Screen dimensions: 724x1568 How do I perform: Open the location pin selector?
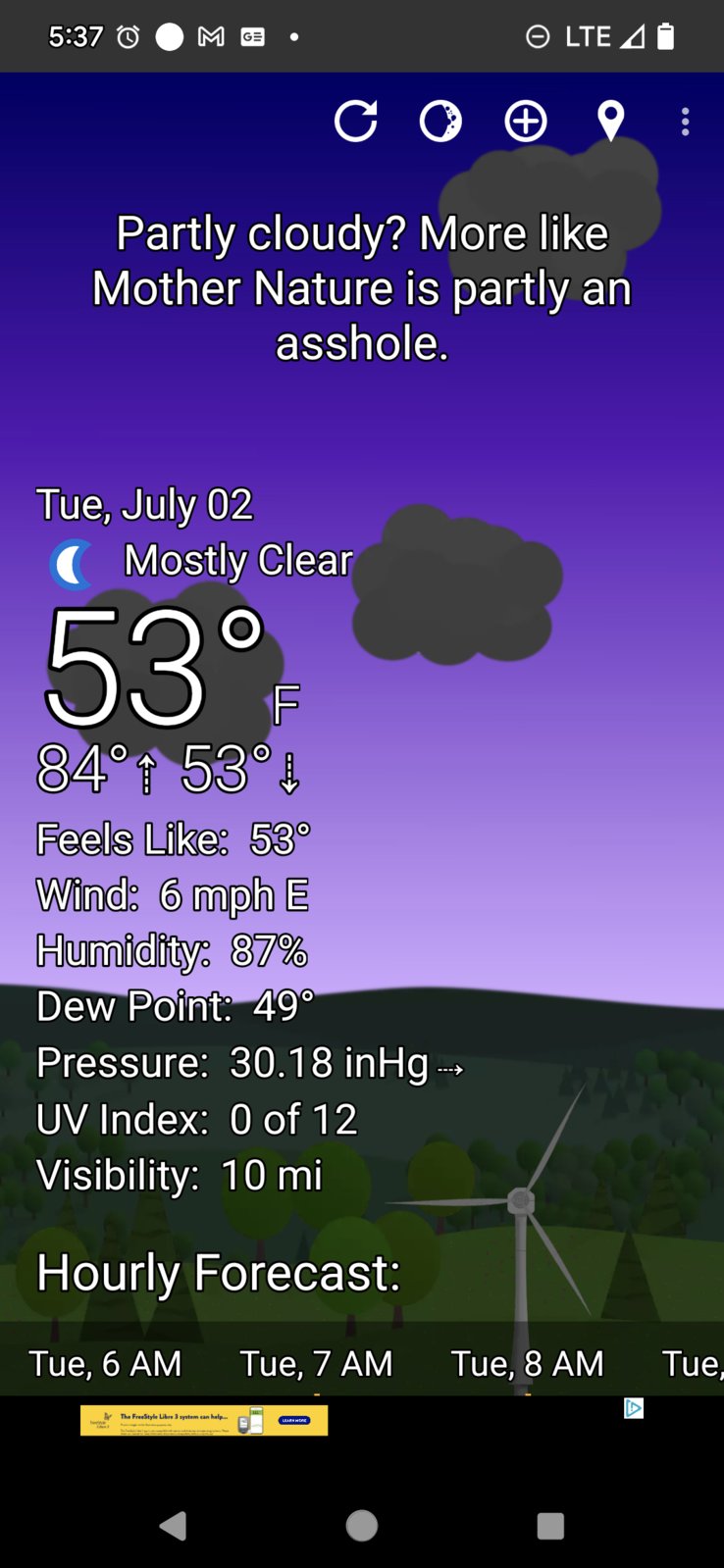(x=610, y=122)
